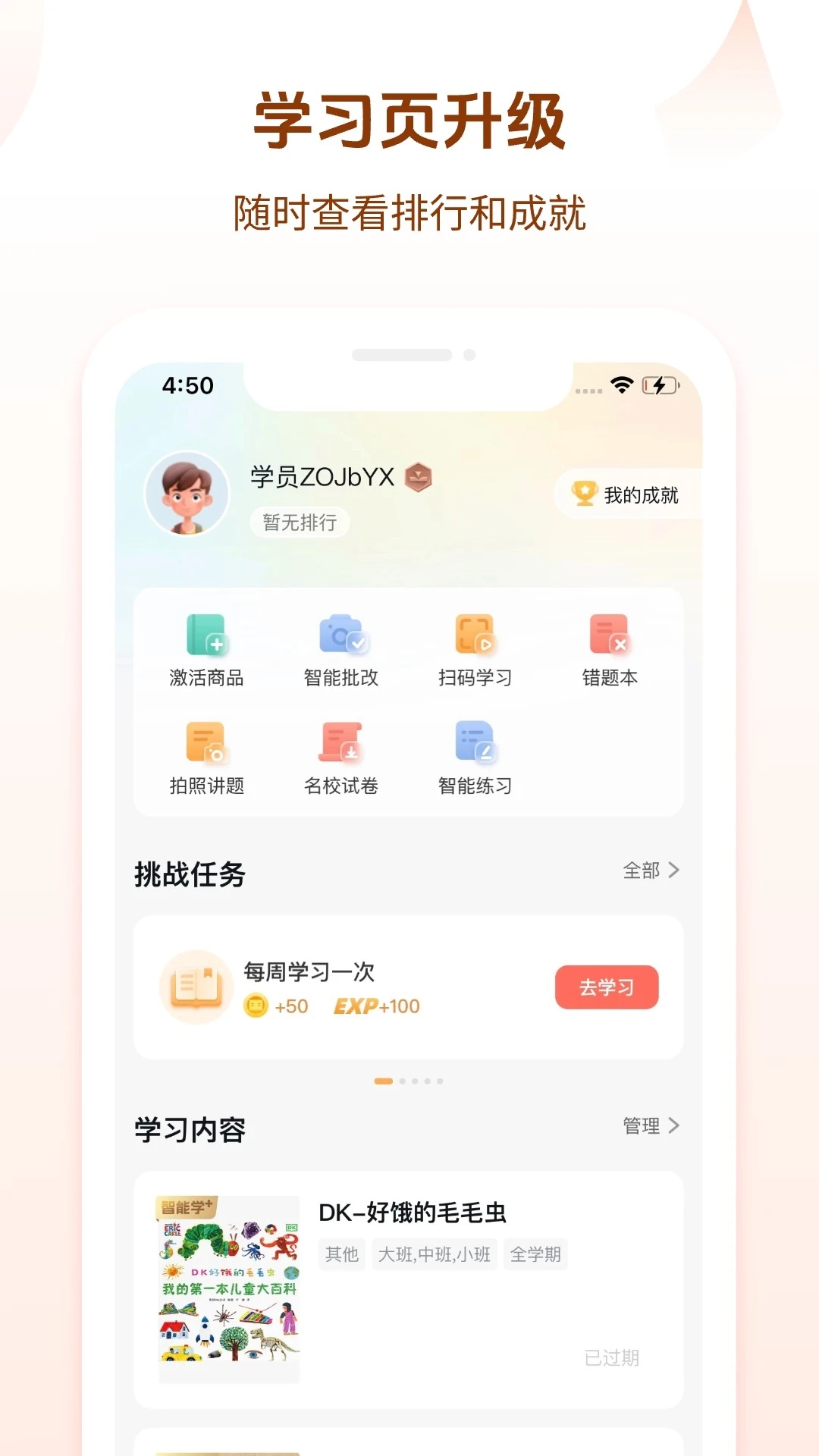Toggle the 大班,中班,小班 grade chip
This screenshot has height=1456, width=819.
(434, 1254)
